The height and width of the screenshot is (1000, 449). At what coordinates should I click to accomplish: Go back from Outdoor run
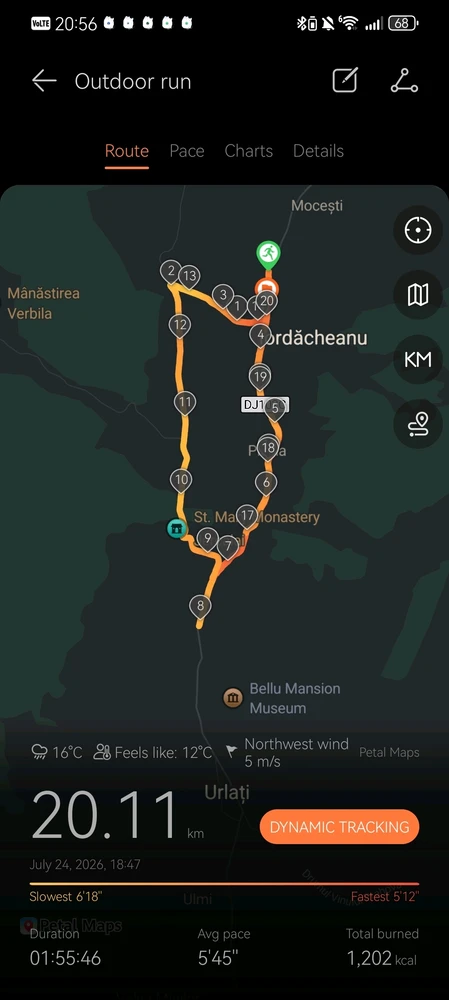(44, 81)
